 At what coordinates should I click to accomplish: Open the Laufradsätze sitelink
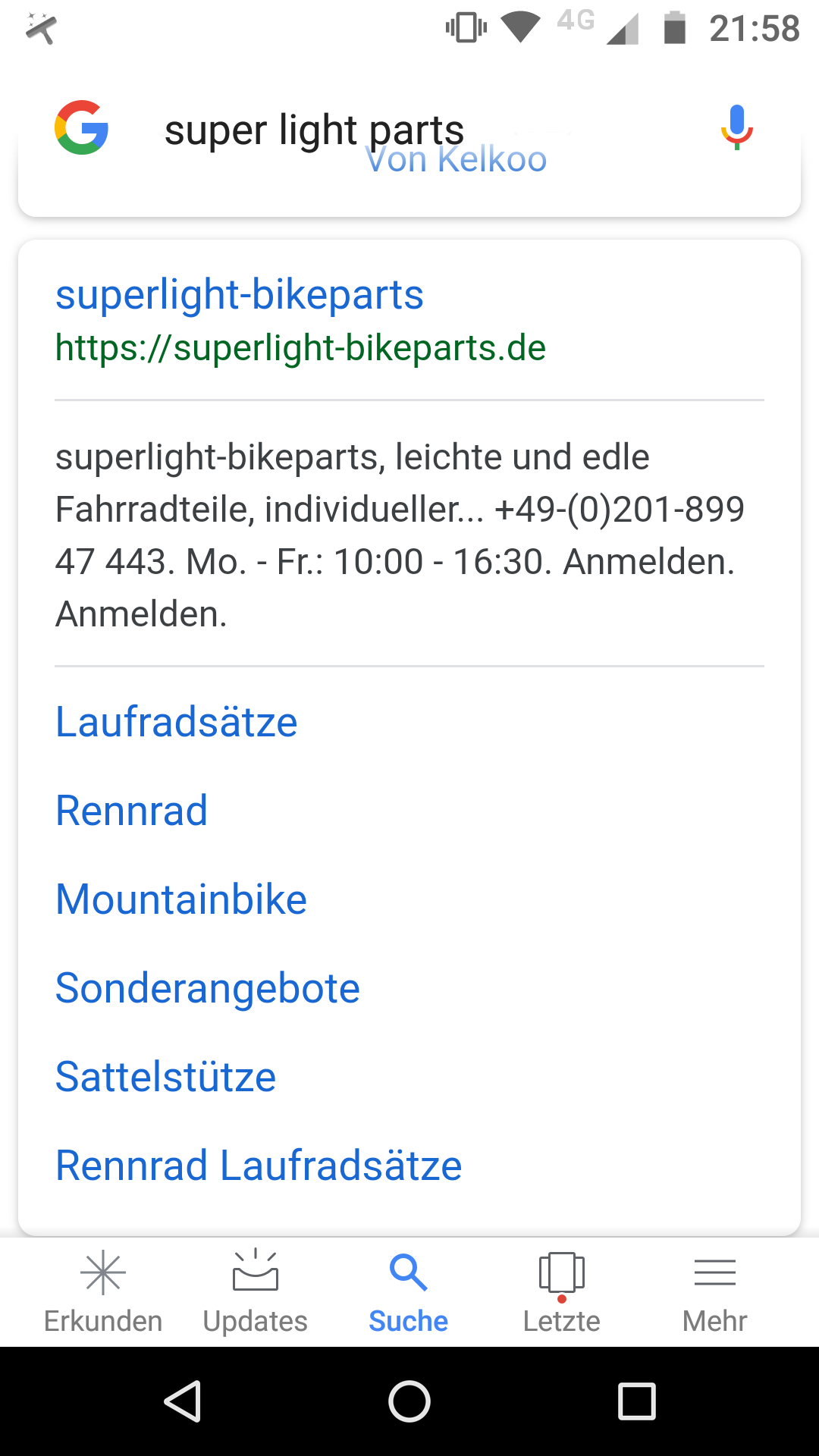176,722
